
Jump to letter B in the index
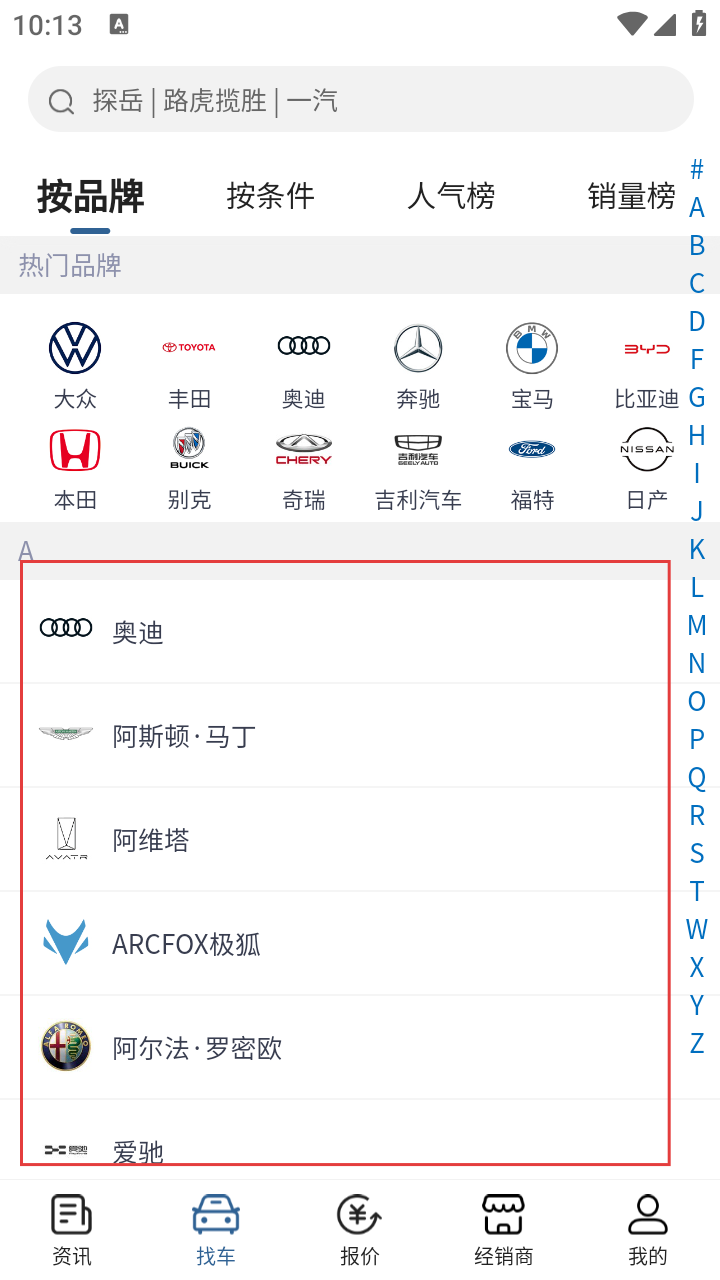pyautogui.click(x=697, y=245)
